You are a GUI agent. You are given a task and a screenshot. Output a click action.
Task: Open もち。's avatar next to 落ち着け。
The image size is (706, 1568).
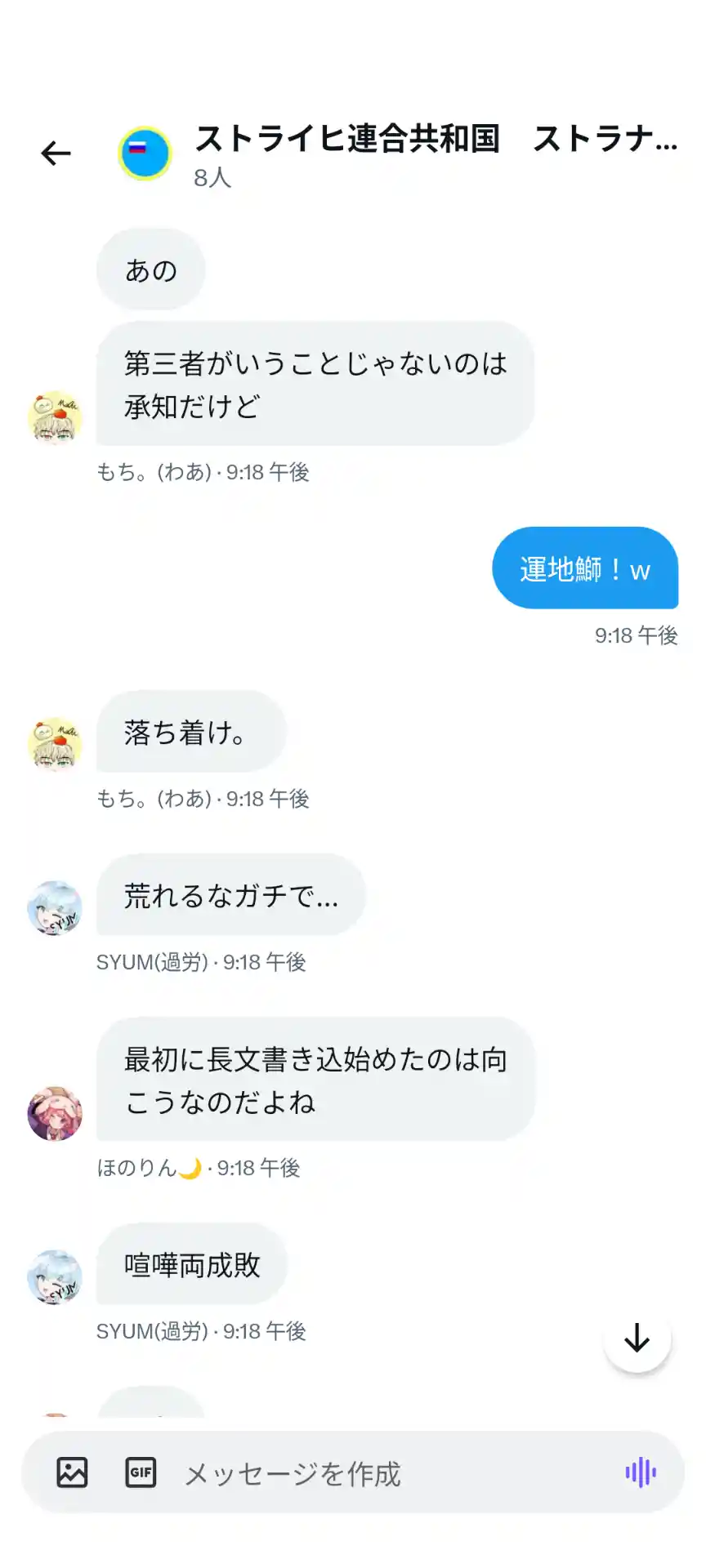pos(55,744)
